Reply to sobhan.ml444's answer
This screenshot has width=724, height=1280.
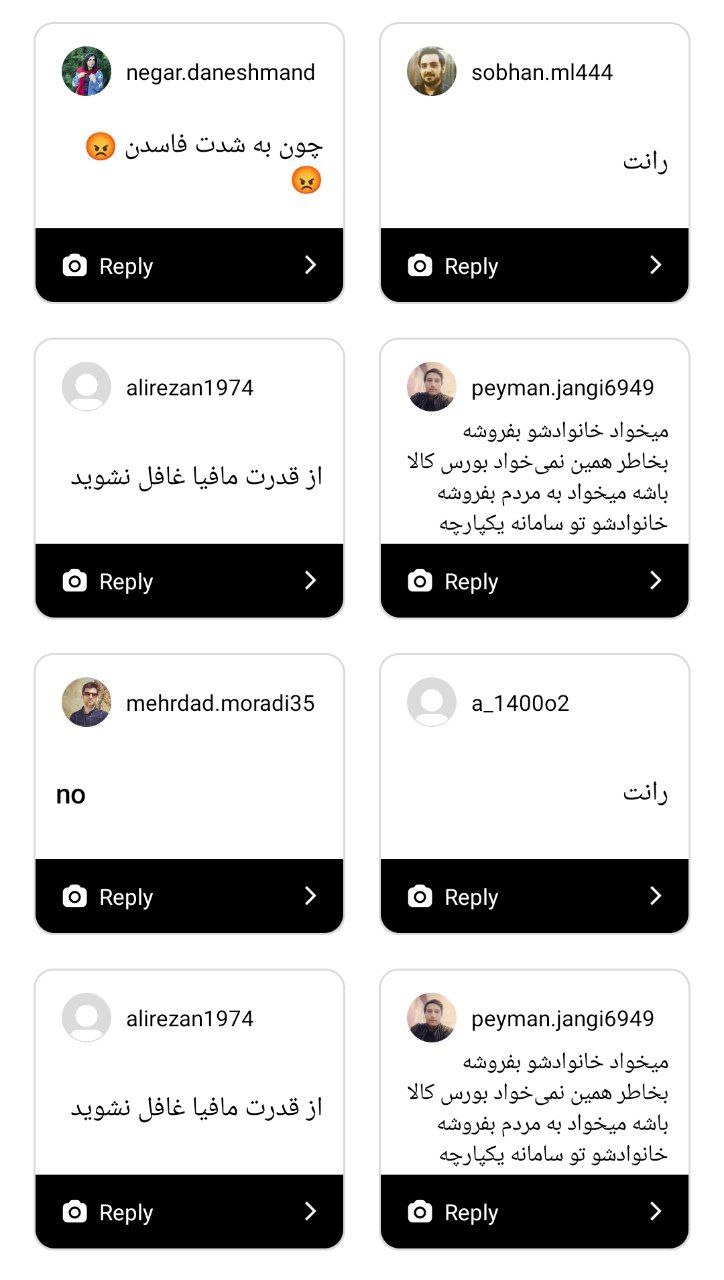[534, 266]
